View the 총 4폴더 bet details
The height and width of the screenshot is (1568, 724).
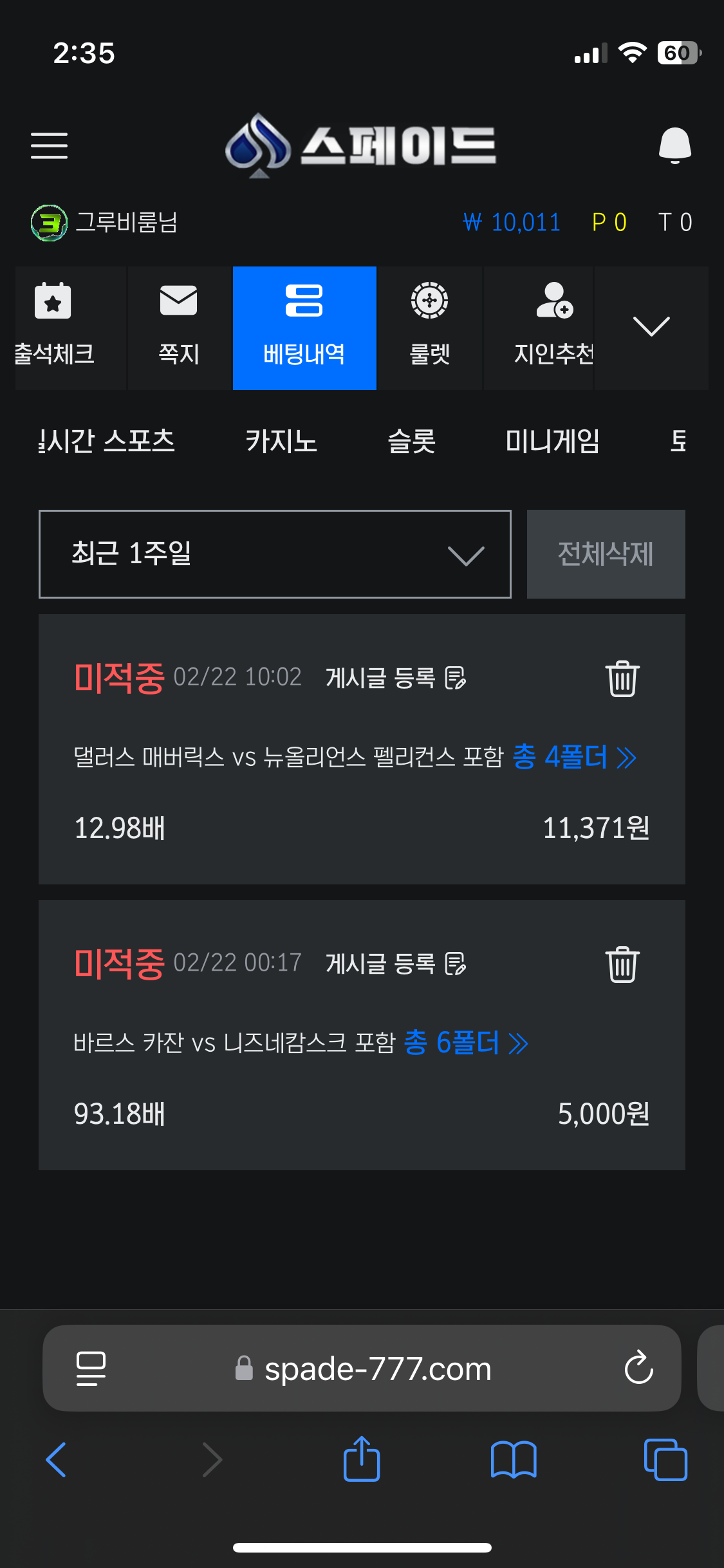point(574,757)
